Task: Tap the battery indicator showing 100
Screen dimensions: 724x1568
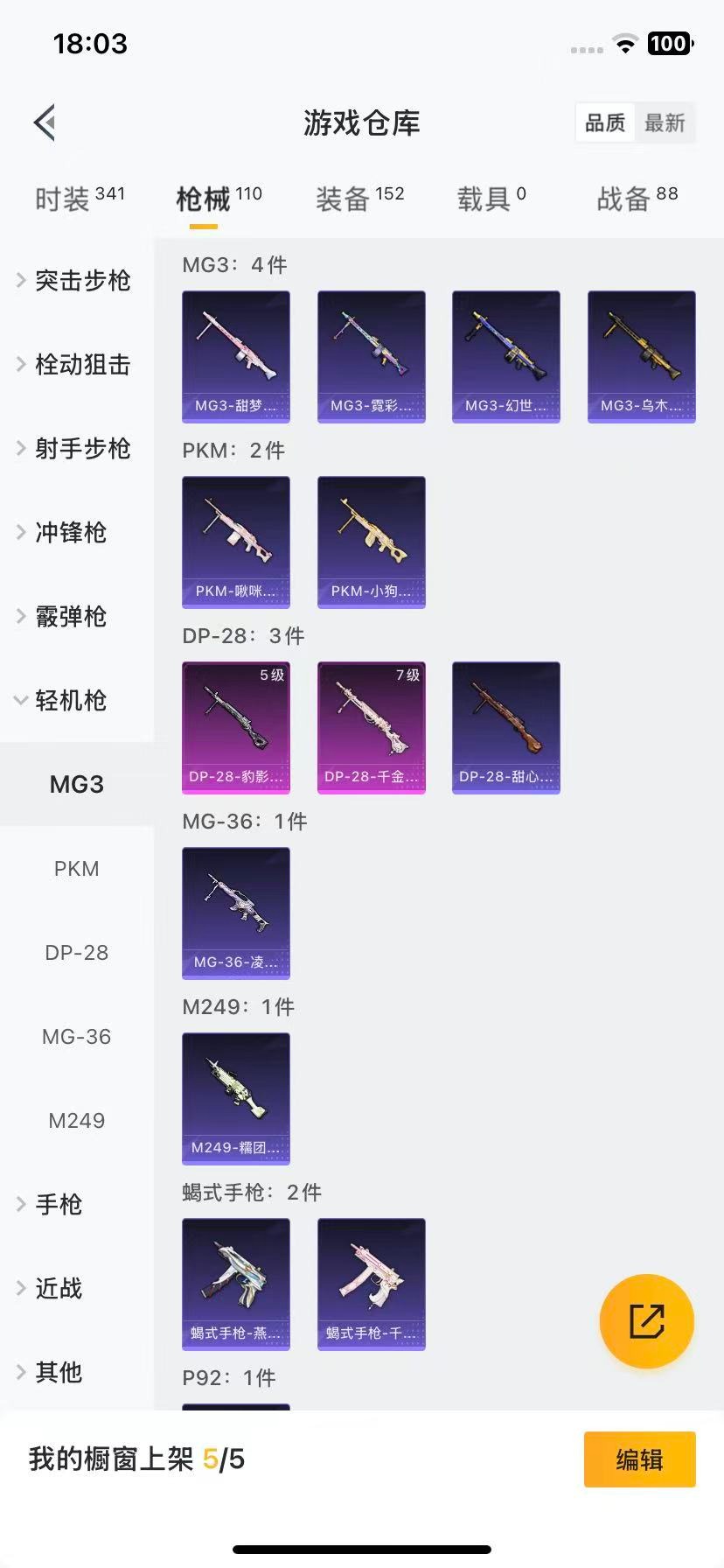Action: pos(669,43)
